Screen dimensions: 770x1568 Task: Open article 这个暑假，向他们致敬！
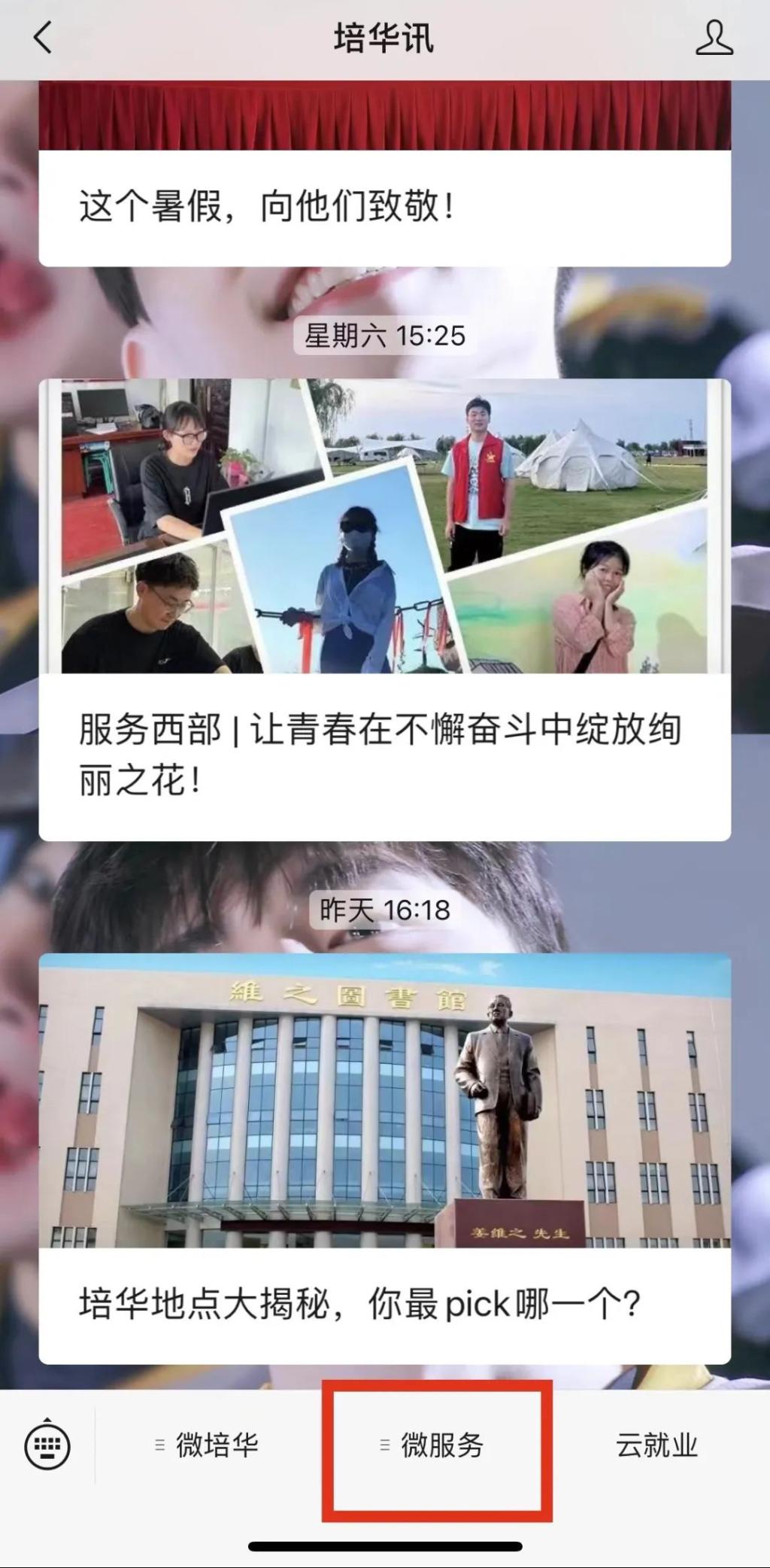tap(384, 206)
